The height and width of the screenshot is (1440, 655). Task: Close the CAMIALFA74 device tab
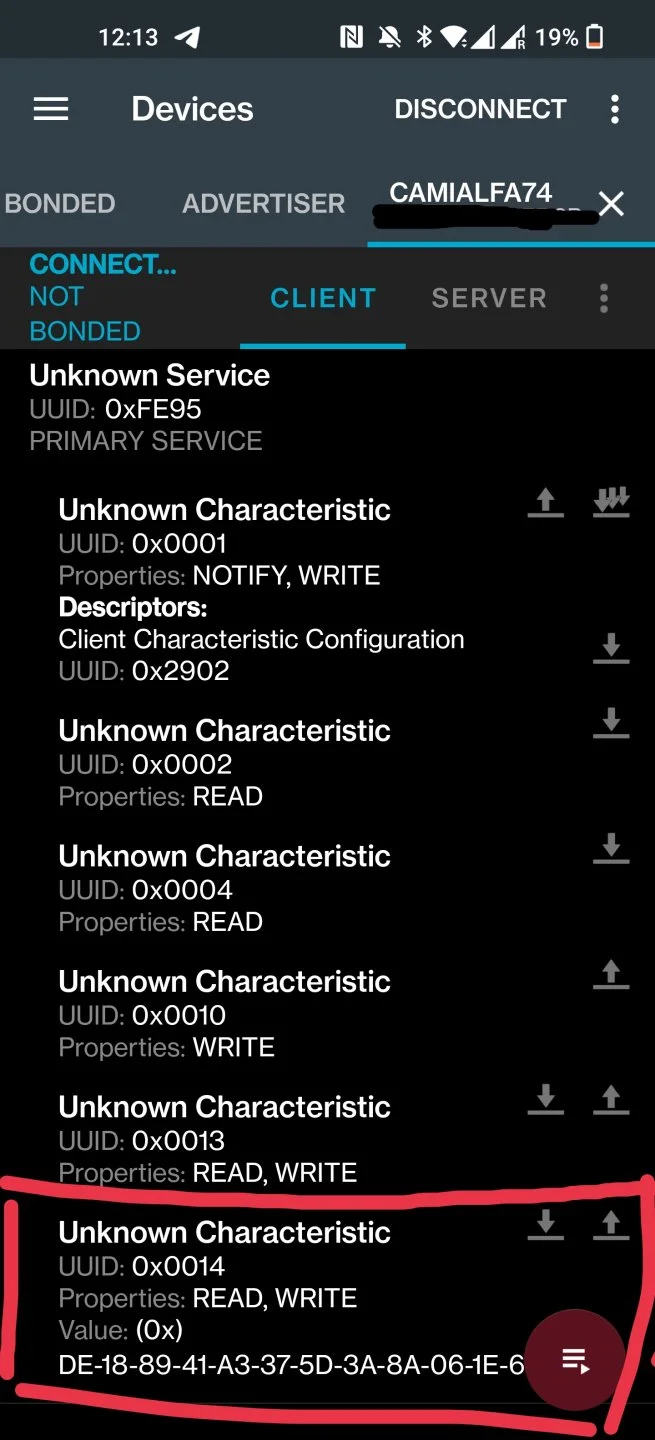[611, 204]
